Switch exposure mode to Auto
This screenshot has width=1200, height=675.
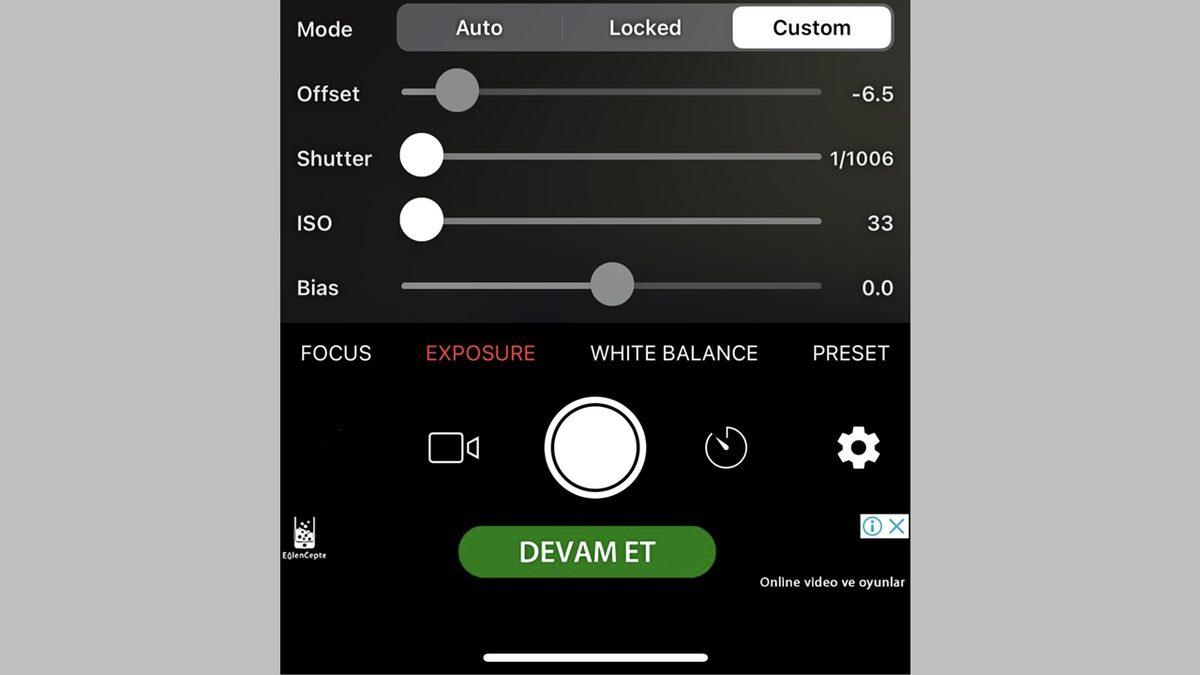point(479,28)
